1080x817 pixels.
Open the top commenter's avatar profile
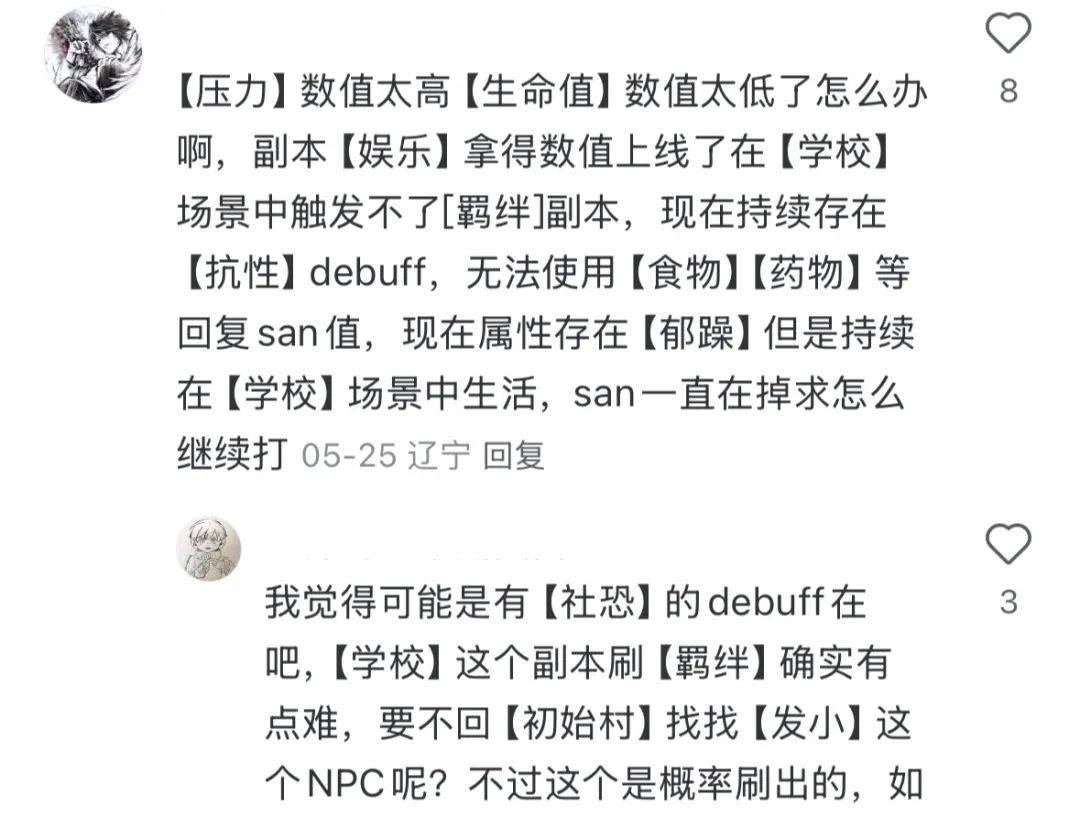pos(93,53)
